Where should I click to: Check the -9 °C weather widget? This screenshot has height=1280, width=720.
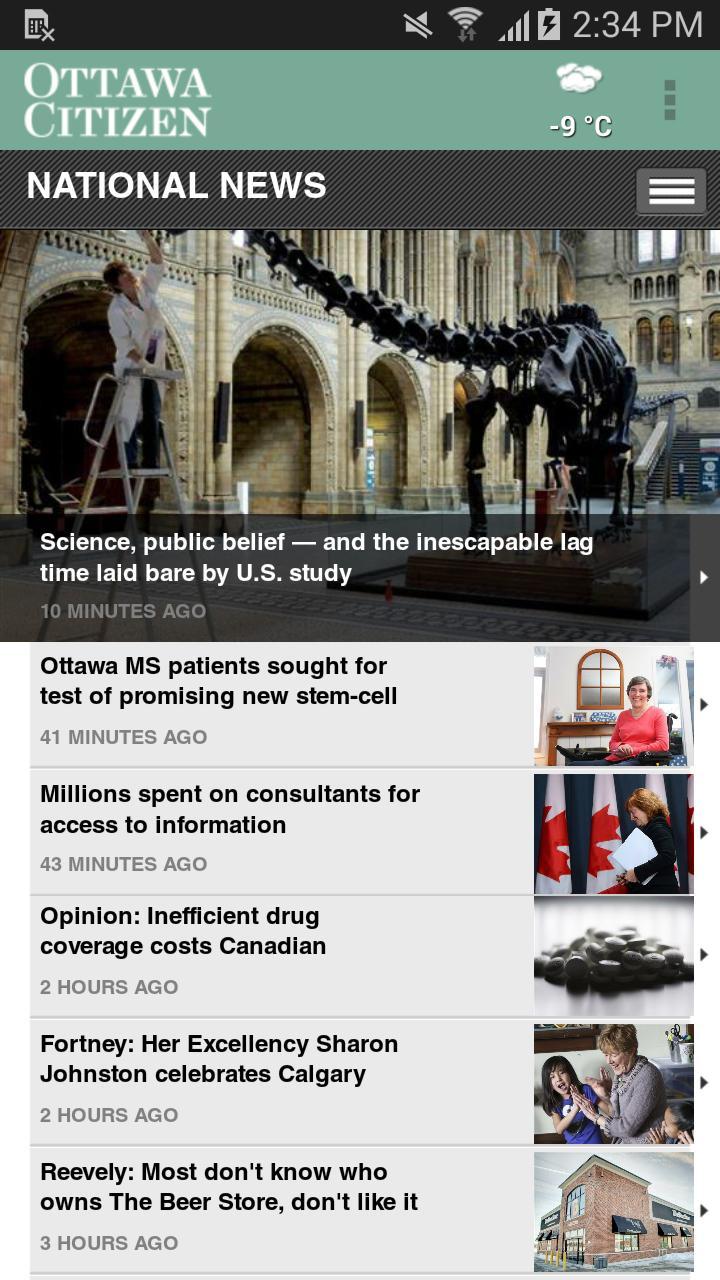click(x=580, y=100)
